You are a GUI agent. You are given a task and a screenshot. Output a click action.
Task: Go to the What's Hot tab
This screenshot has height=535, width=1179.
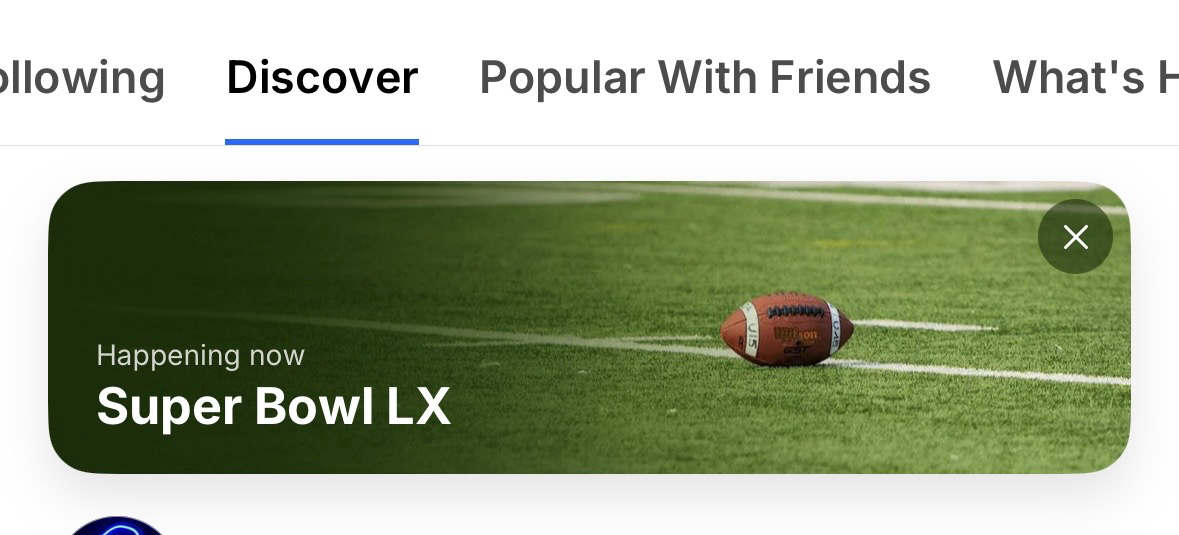(x=1085, y=78)
